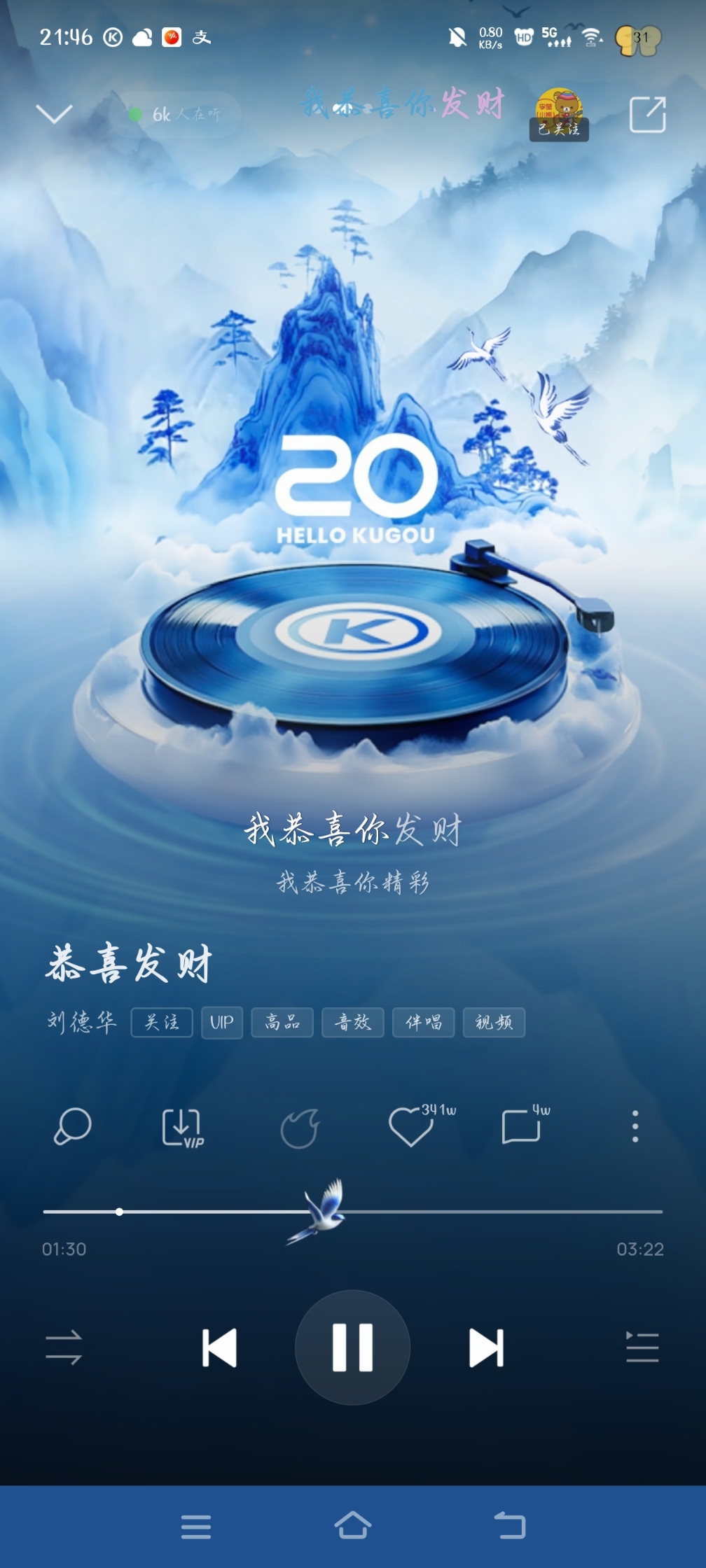Image resolution: width=706 pixels, height=1568 pixels.
Task: Skip to the next track
Action: coord(486,1347)
